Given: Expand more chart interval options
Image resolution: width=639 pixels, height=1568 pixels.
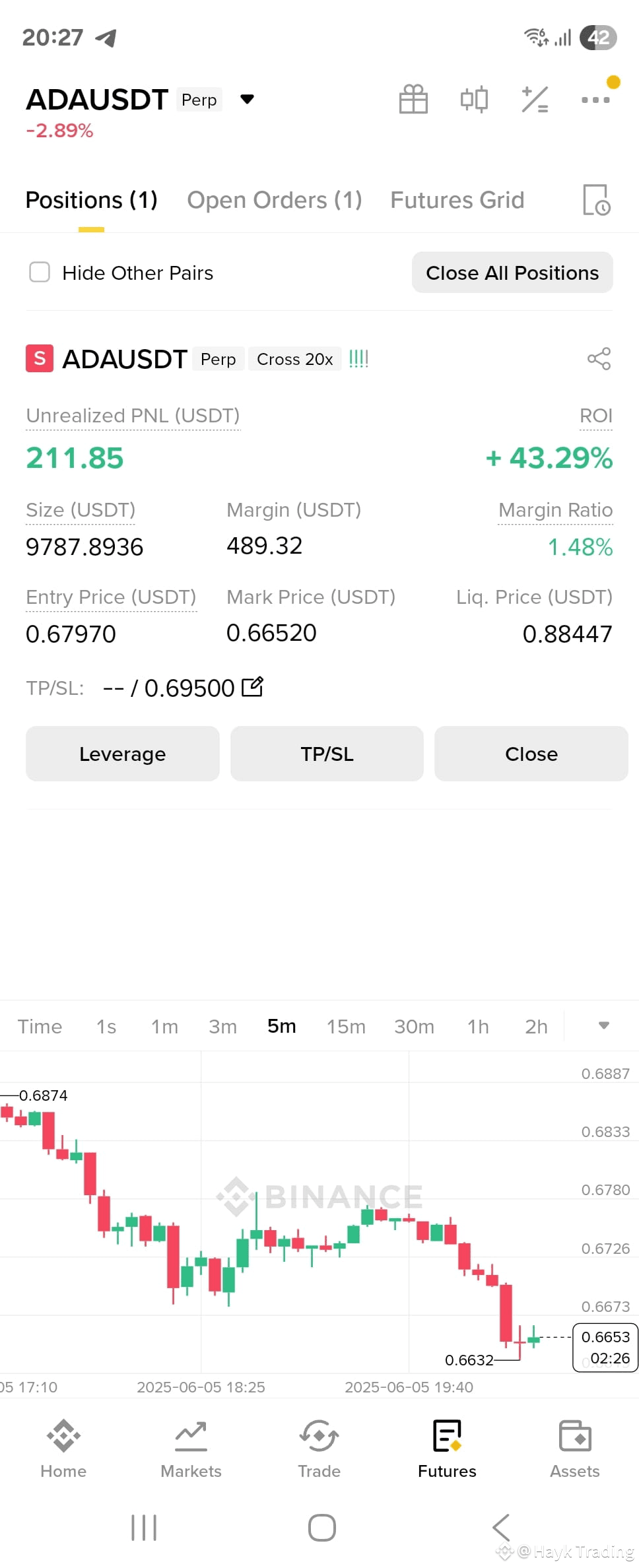Looking at the screenshot, I should [603, 1026].
